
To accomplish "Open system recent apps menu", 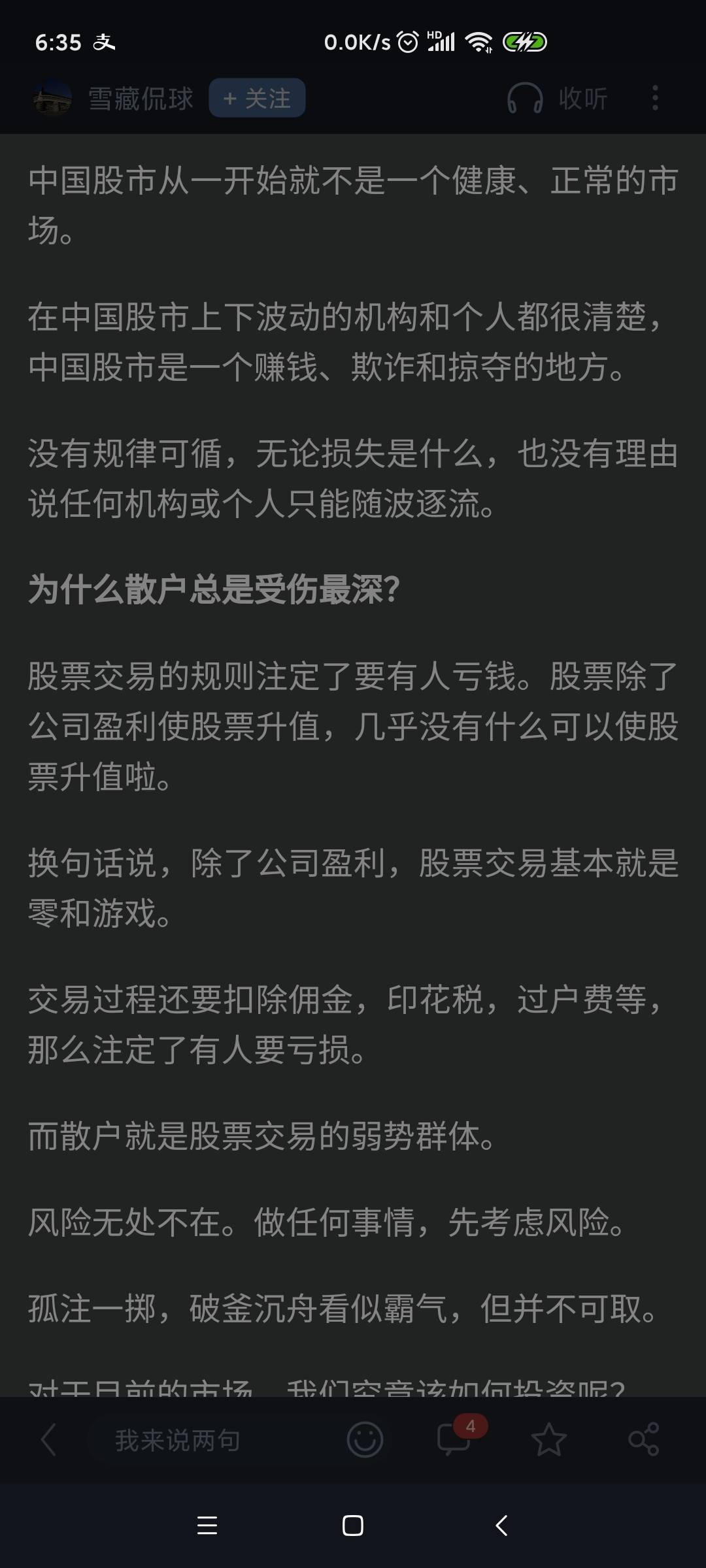I will click(207, 1526).
